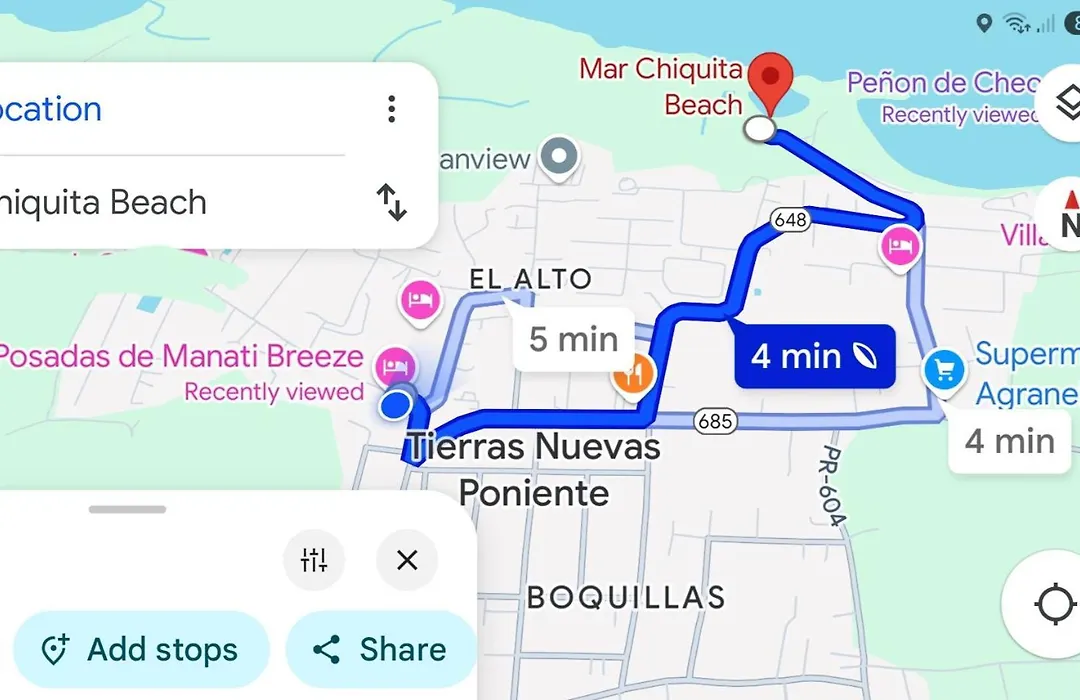Select the 5 min alternate route

coord(574,339)
